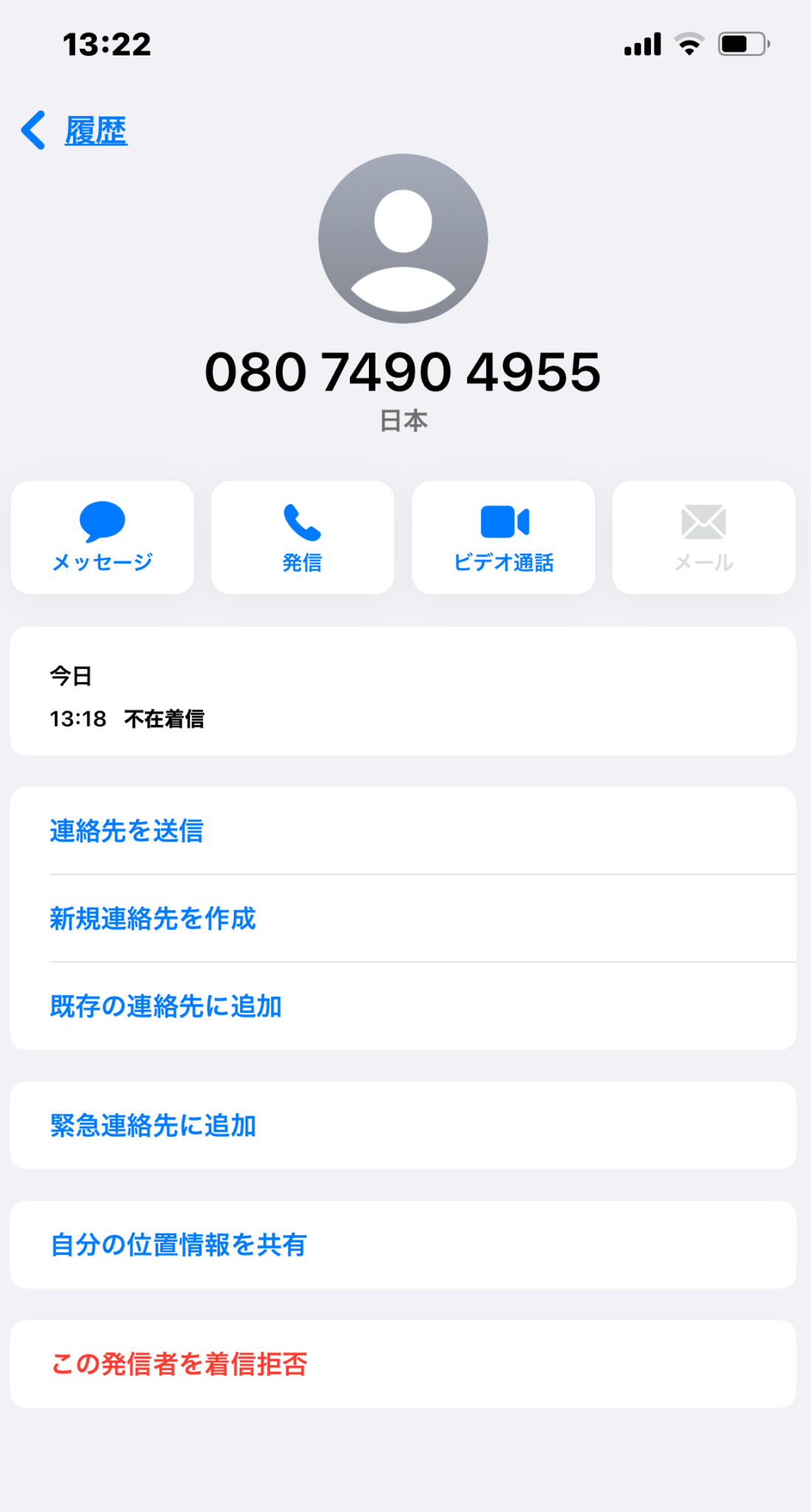Tap 緊急連絡先に追加
Screen dimensions: 811x1512
point(153,1125)
